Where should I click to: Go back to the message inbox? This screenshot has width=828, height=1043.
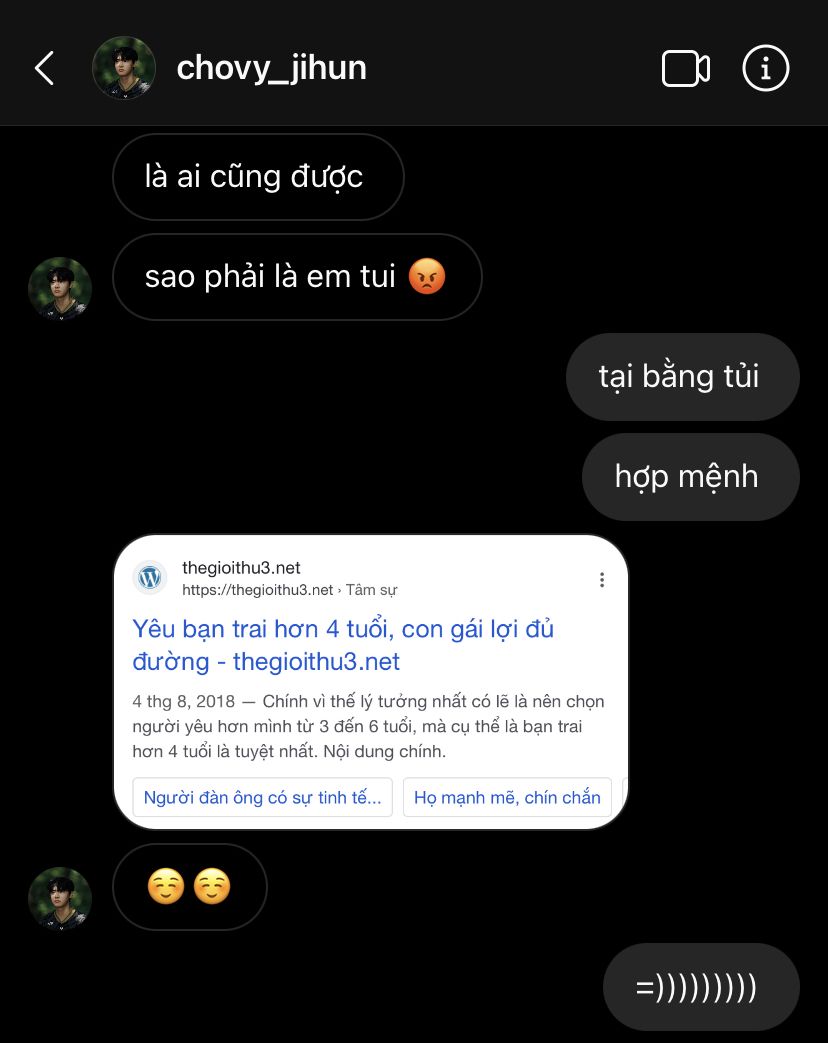click(x=44, y=68)
